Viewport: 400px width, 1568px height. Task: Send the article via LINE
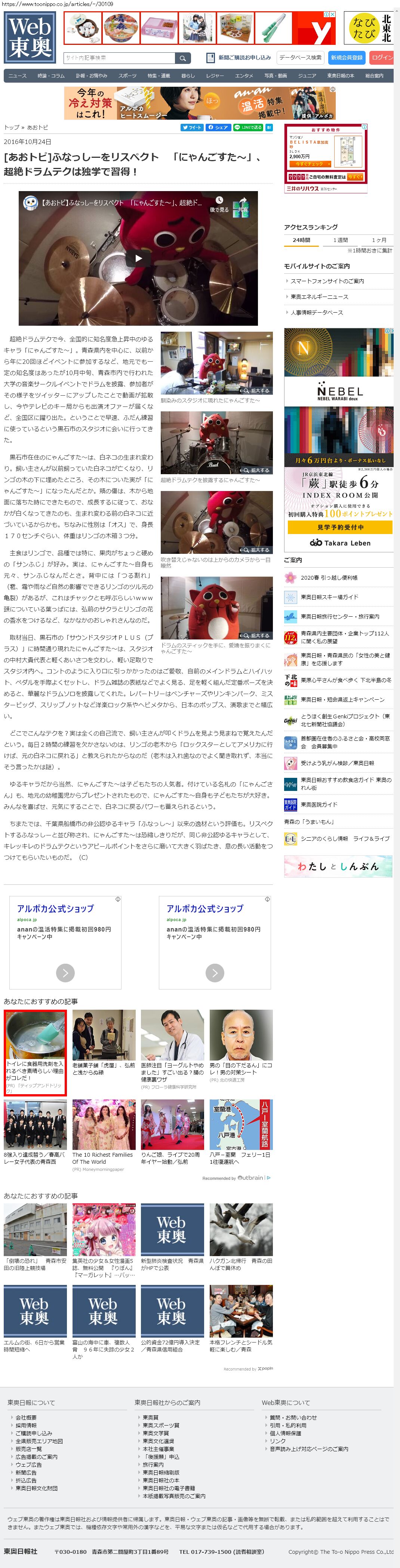pyautogui.click(x=248, y=128)
